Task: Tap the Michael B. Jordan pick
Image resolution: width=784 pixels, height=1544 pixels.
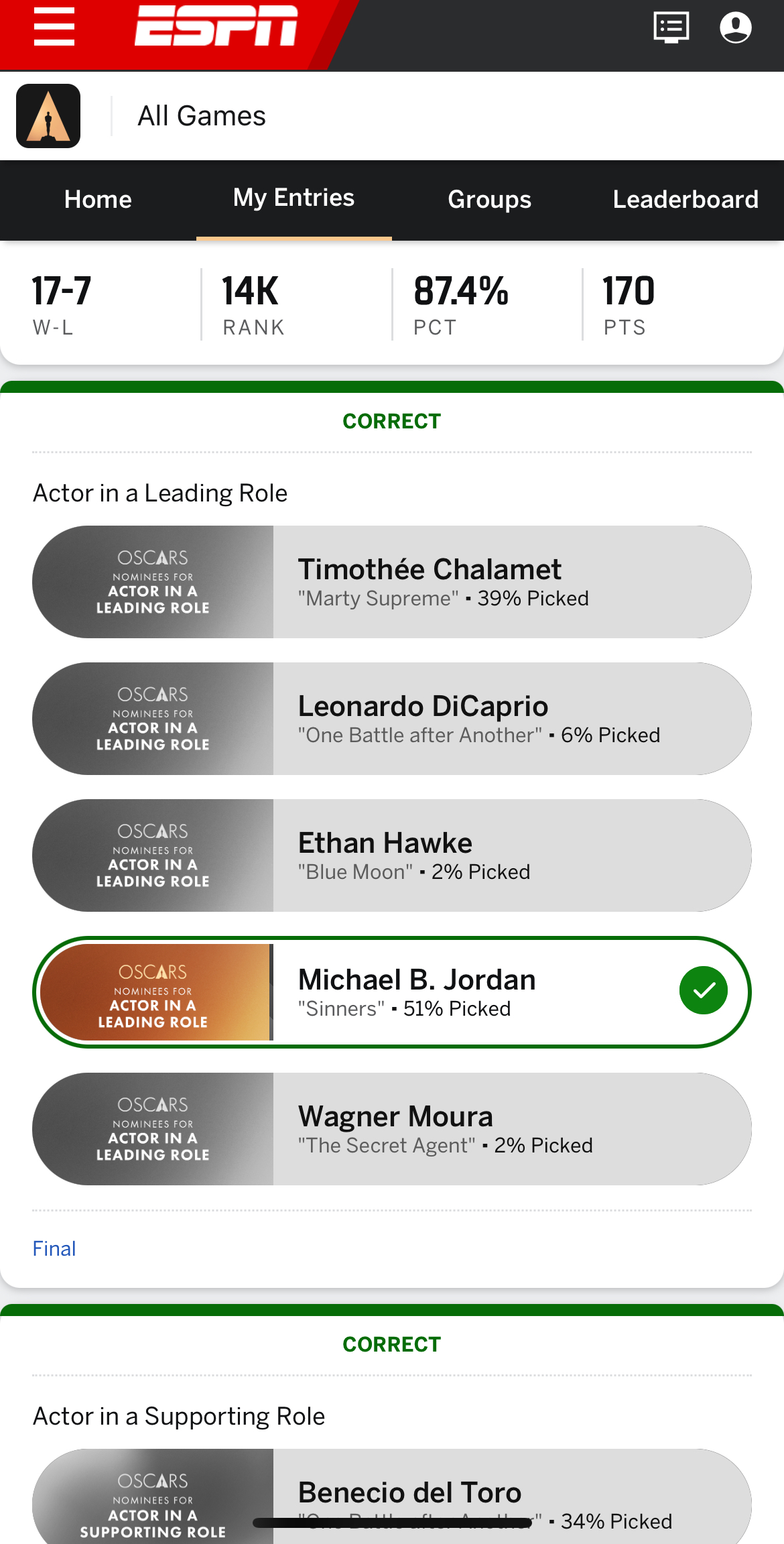Action: point(391,992)
